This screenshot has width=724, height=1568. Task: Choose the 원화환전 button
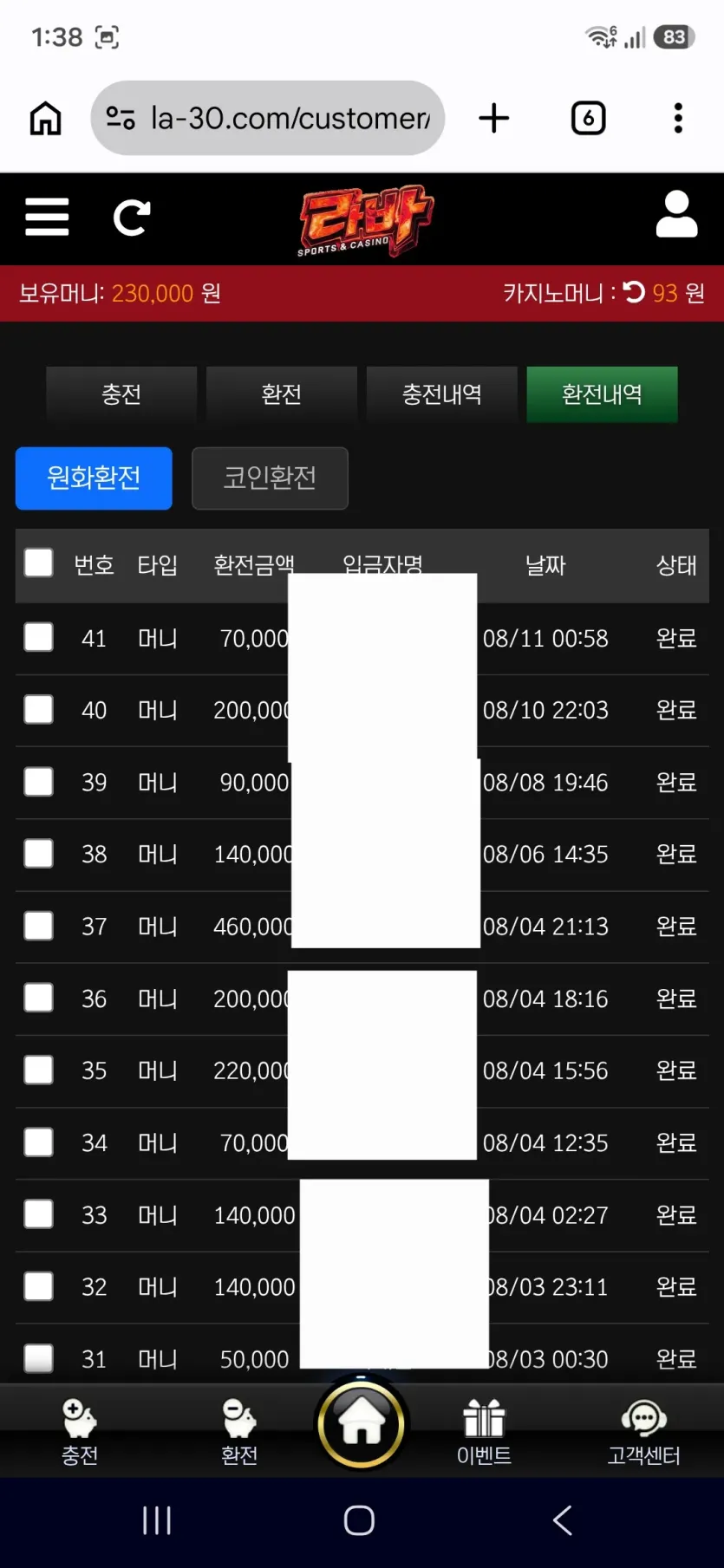pyautogui.click(x=94, y=478)
